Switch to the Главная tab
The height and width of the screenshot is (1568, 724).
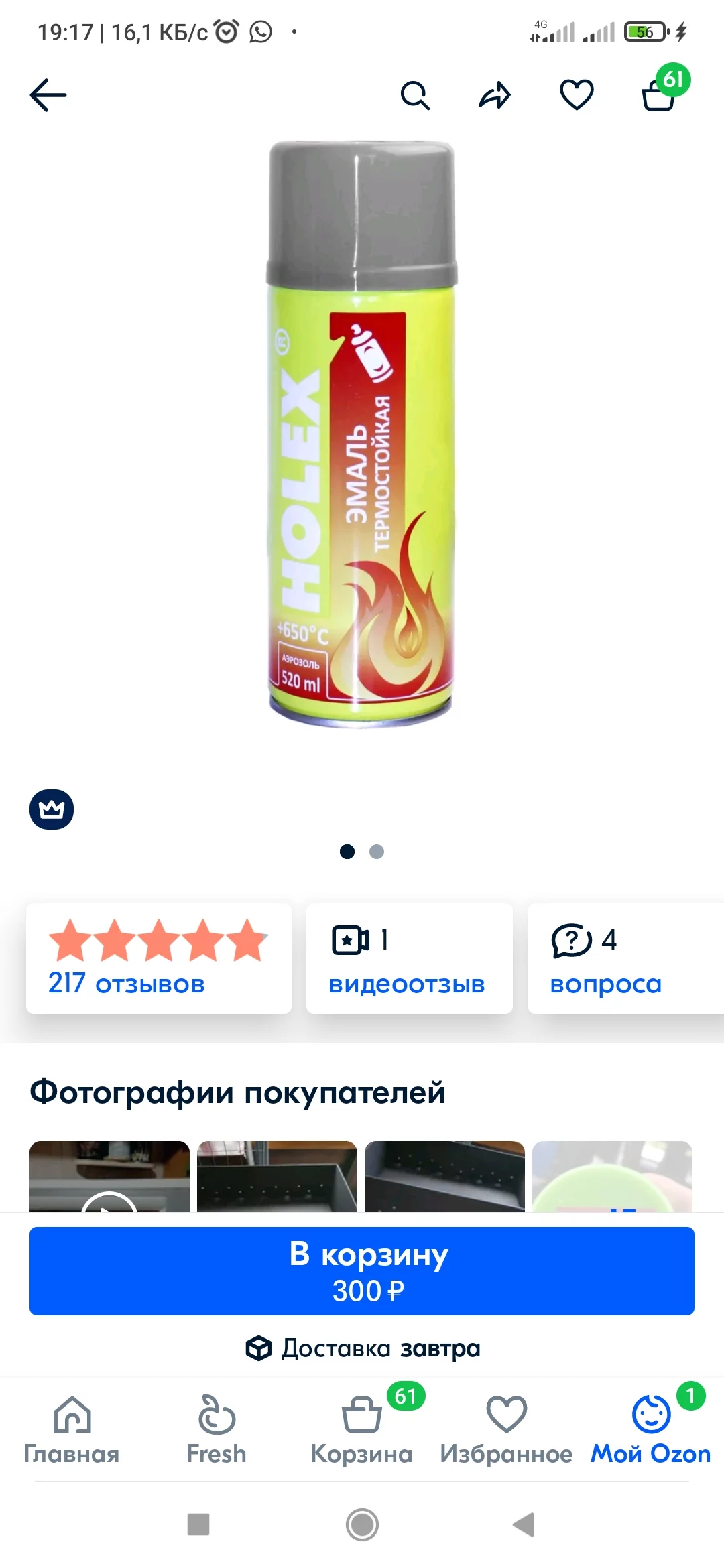72,1431
